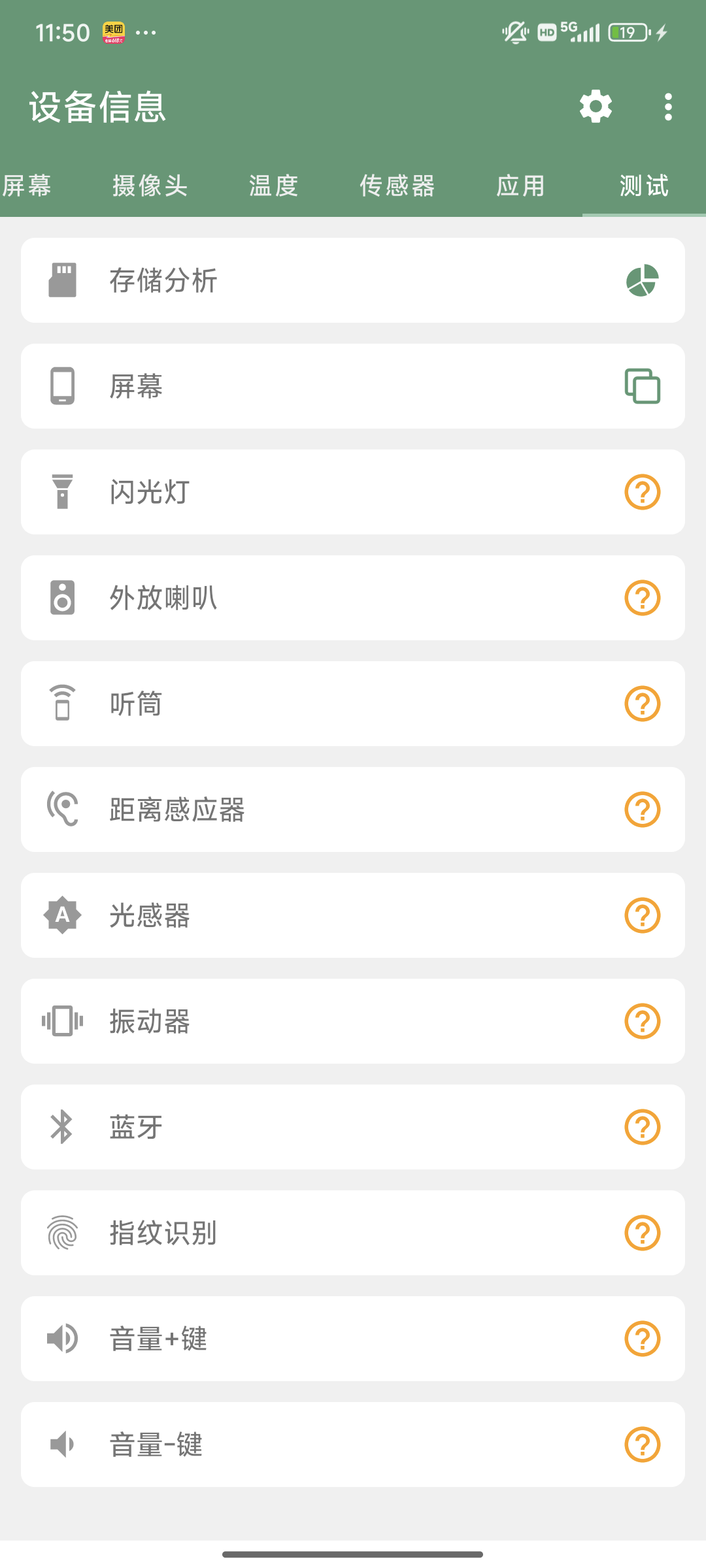The width and height of the screenshot is (706, 1568).
Task: Switch to the 传感器 tab
Action: coord(397,186)
